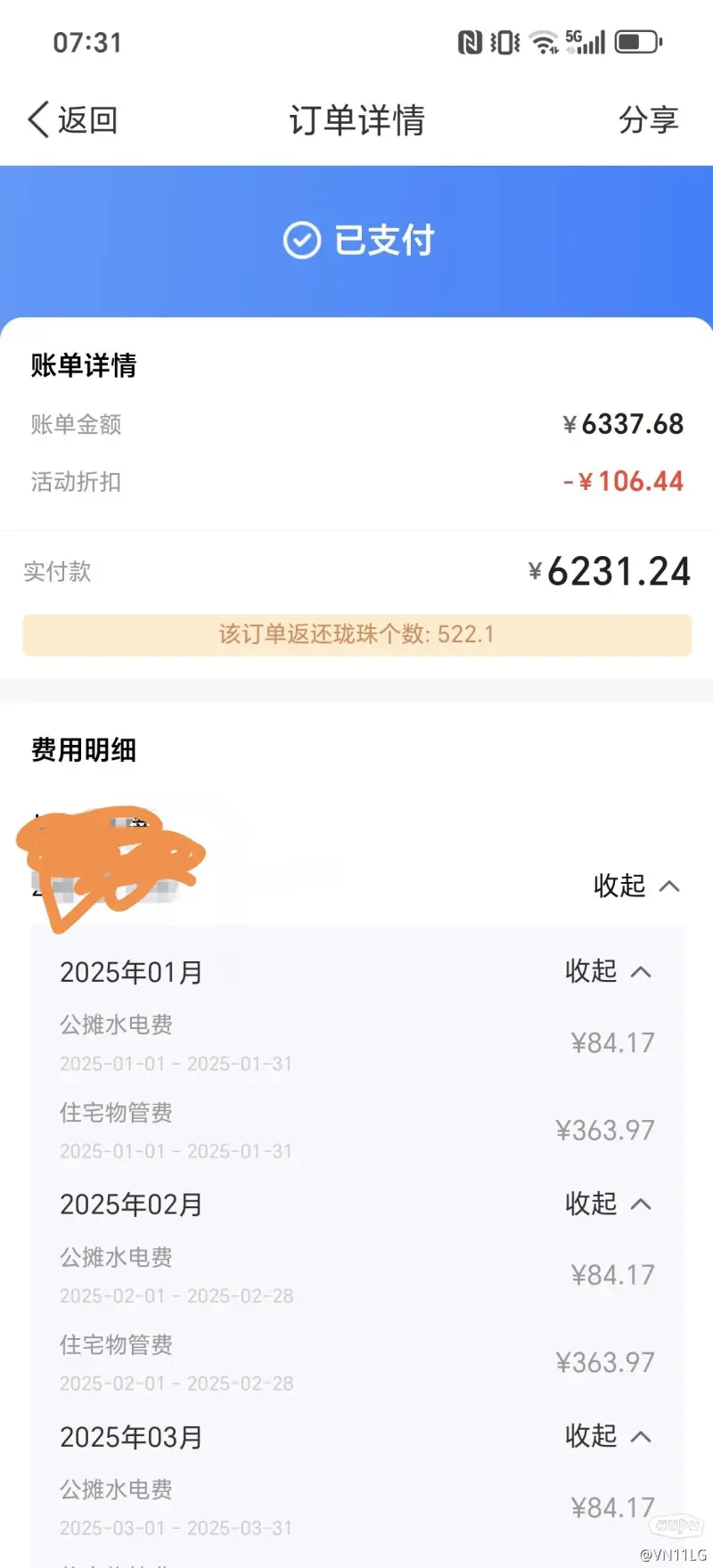Collapse the 2025年03月 fee section
The width and height of the screenshot is (713, 1568).
coord(608,1436)
